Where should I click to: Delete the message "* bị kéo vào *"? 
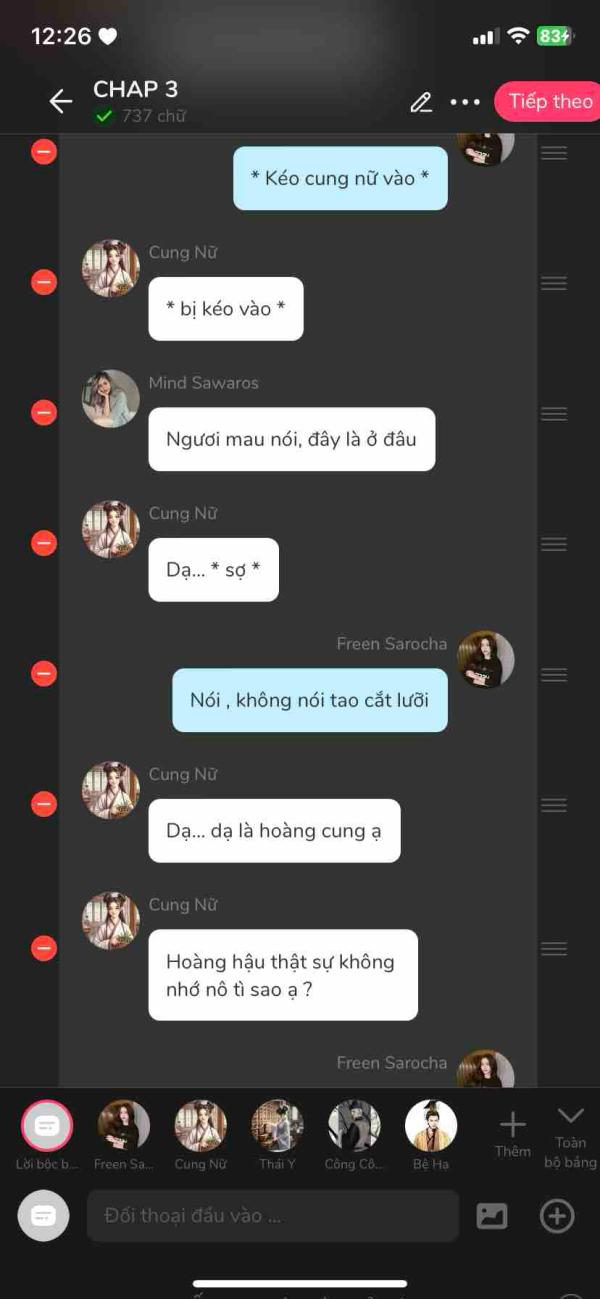44,282
